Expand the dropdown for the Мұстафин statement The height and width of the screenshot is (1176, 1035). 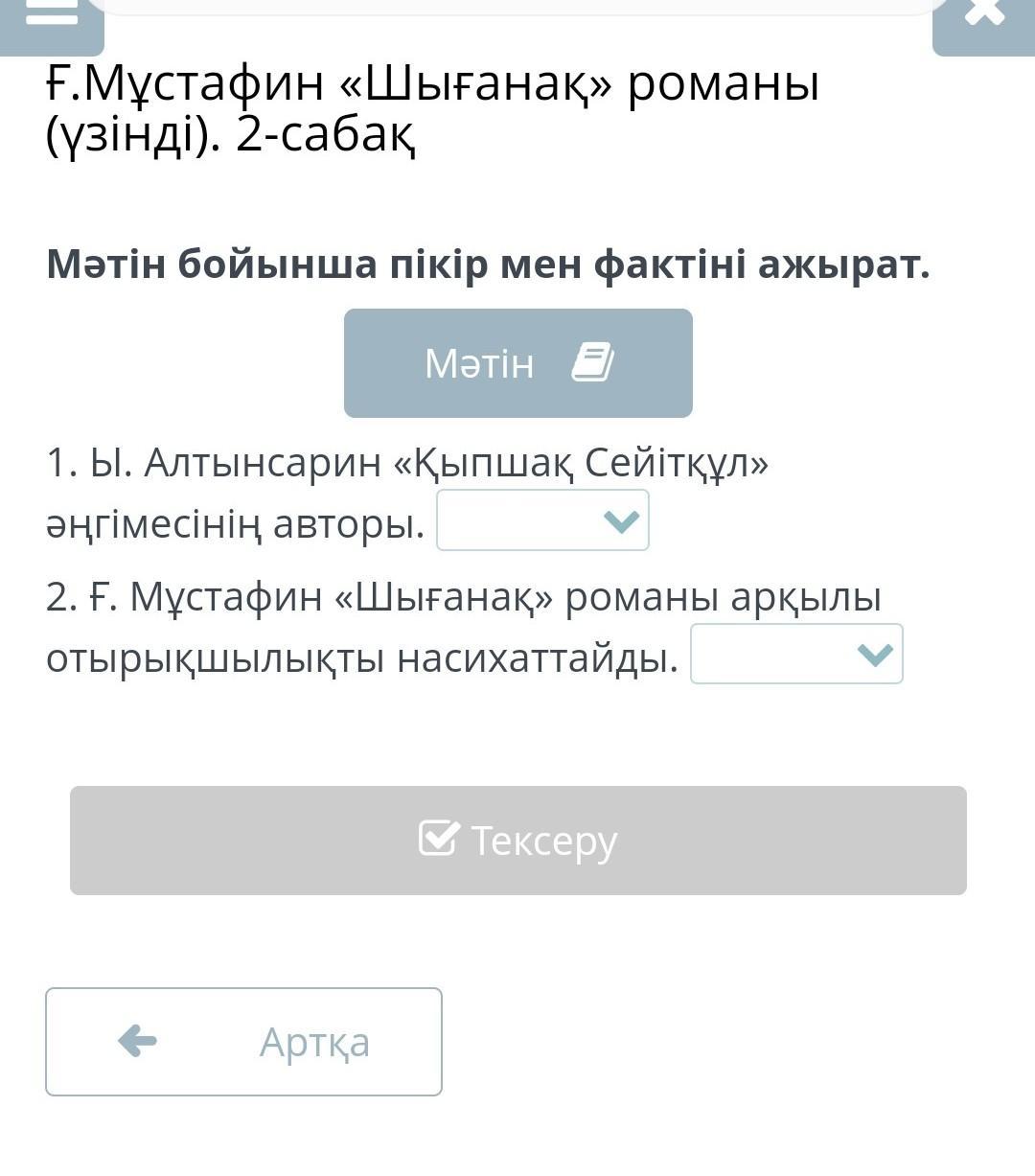[x=796, y=654]
